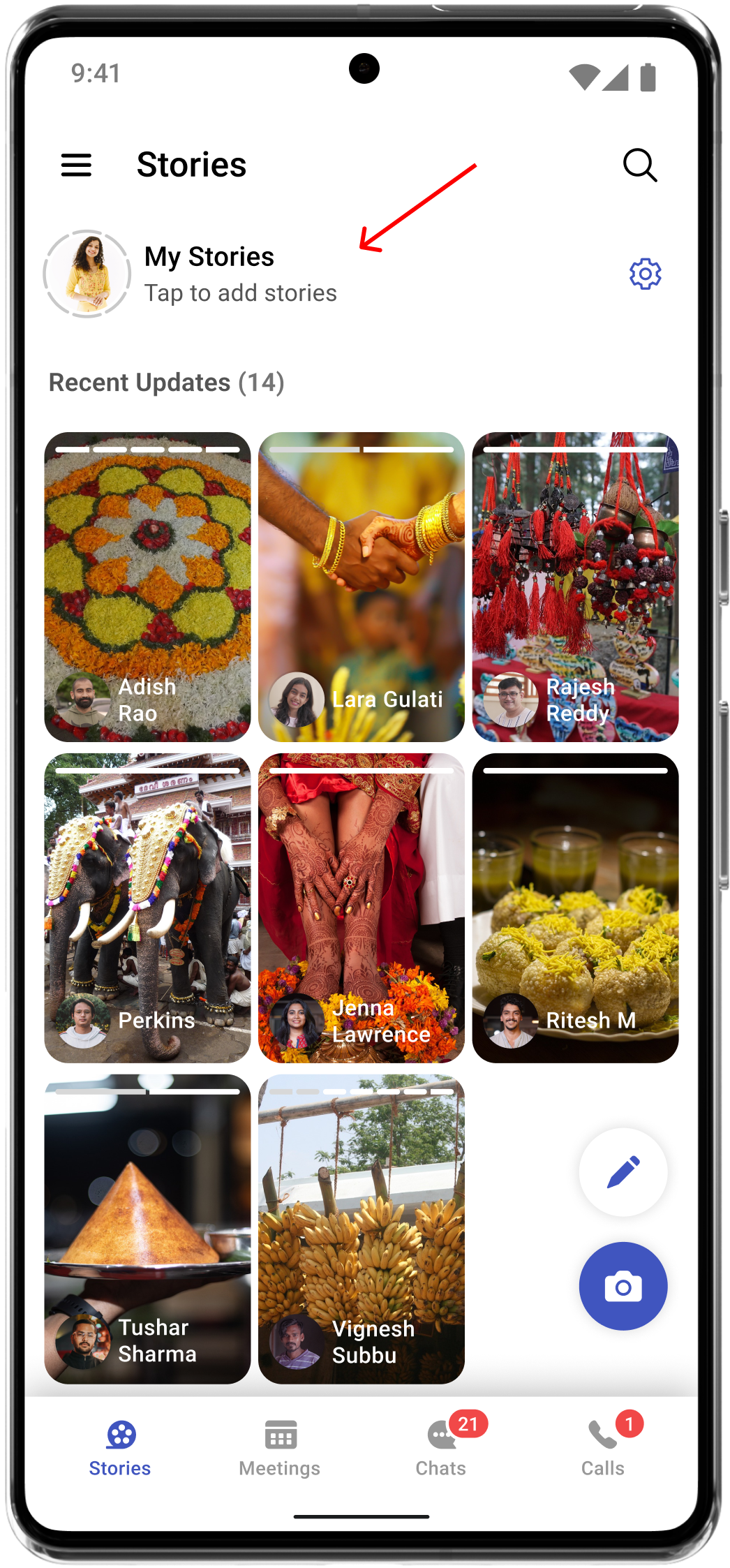Create a text story with the pencil button
730x1568 pixels.
tap(623, 1172)
